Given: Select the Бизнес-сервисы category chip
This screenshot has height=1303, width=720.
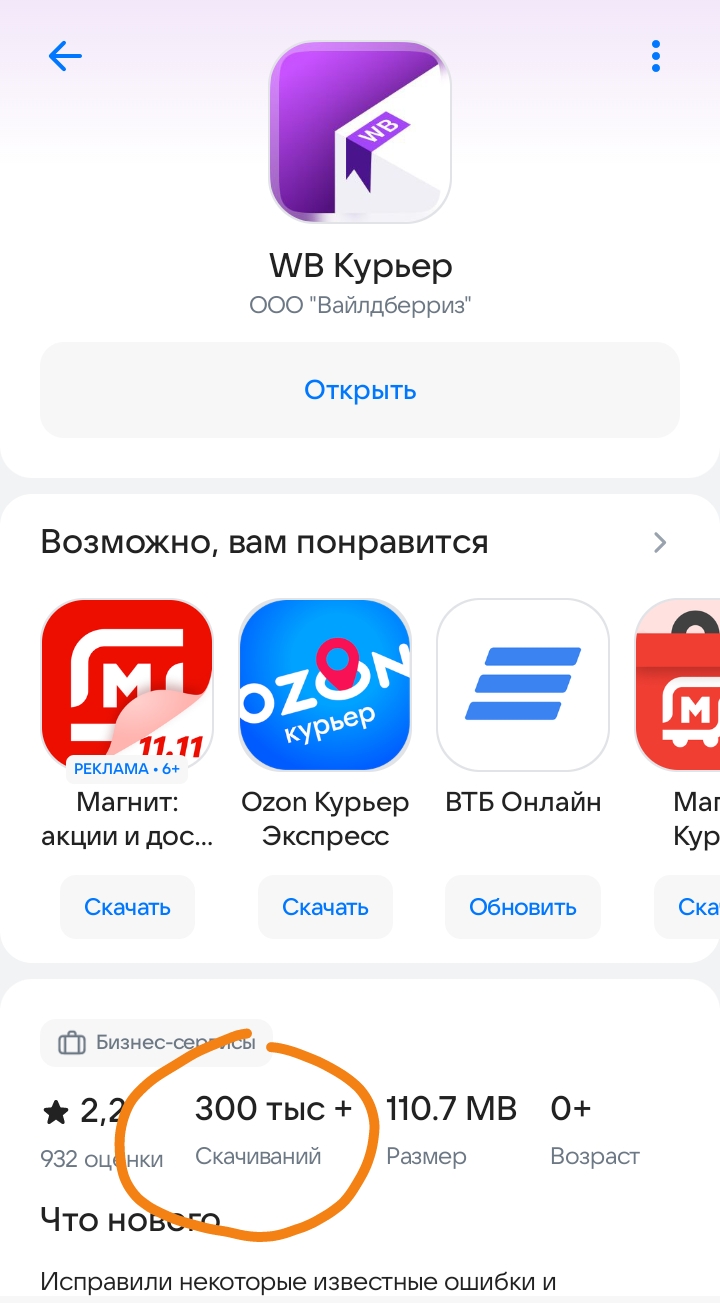Looking at the screenshot, I should [156, 1043].
